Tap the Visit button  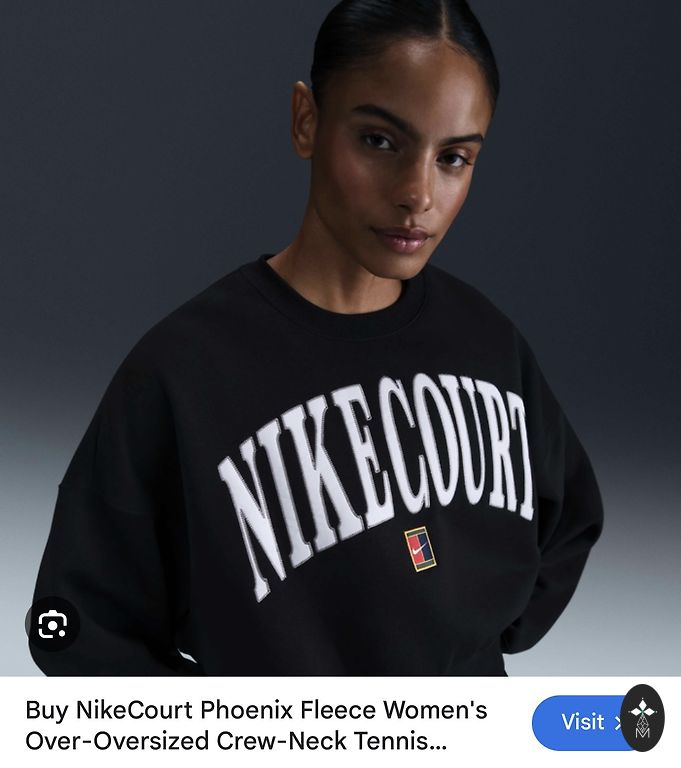coord(580,723)
